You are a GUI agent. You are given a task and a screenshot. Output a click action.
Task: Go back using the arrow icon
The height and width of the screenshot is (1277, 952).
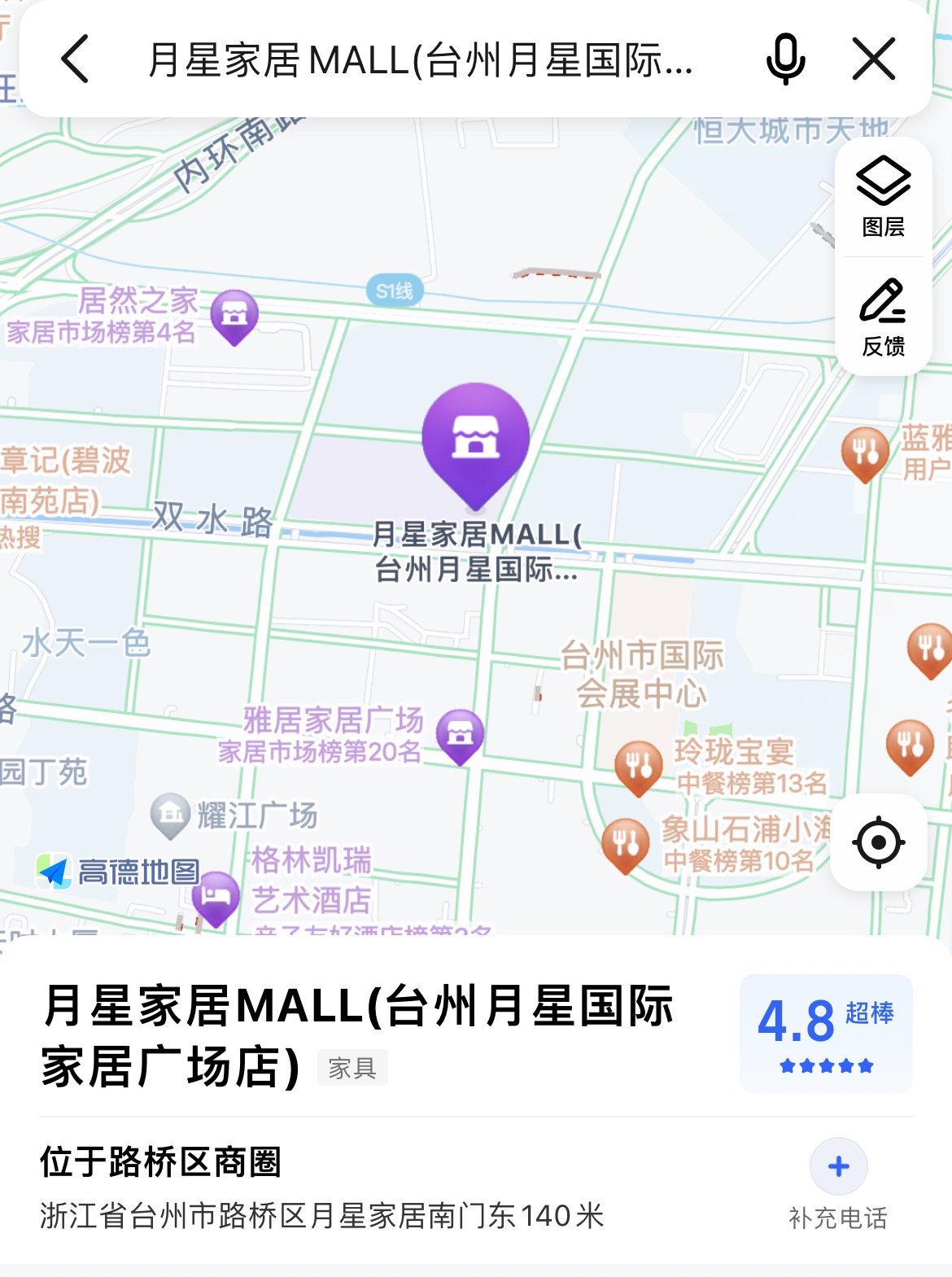pyautogui.click(x=75, y=59)
